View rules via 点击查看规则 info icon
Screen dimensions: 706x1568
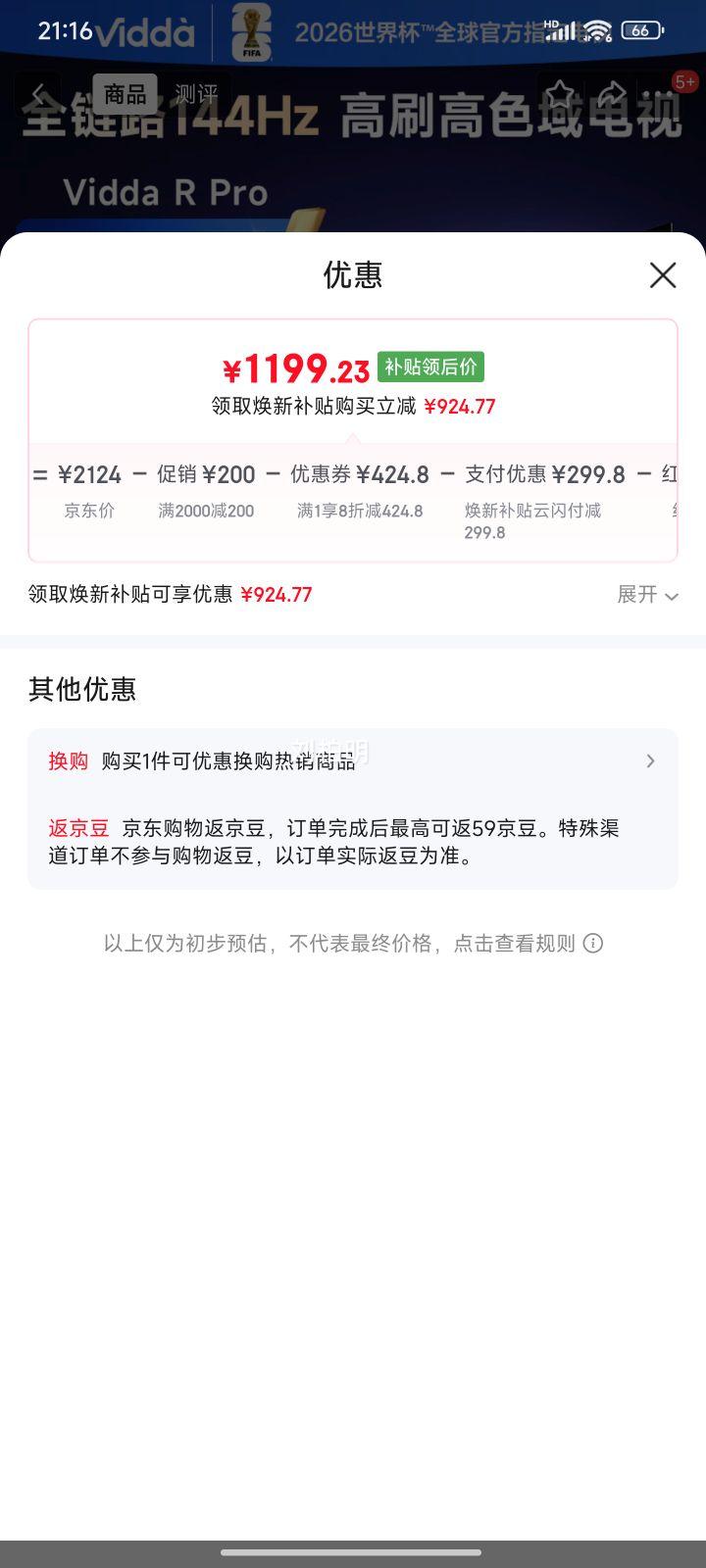pyautogui.click(x=593, y=944)
